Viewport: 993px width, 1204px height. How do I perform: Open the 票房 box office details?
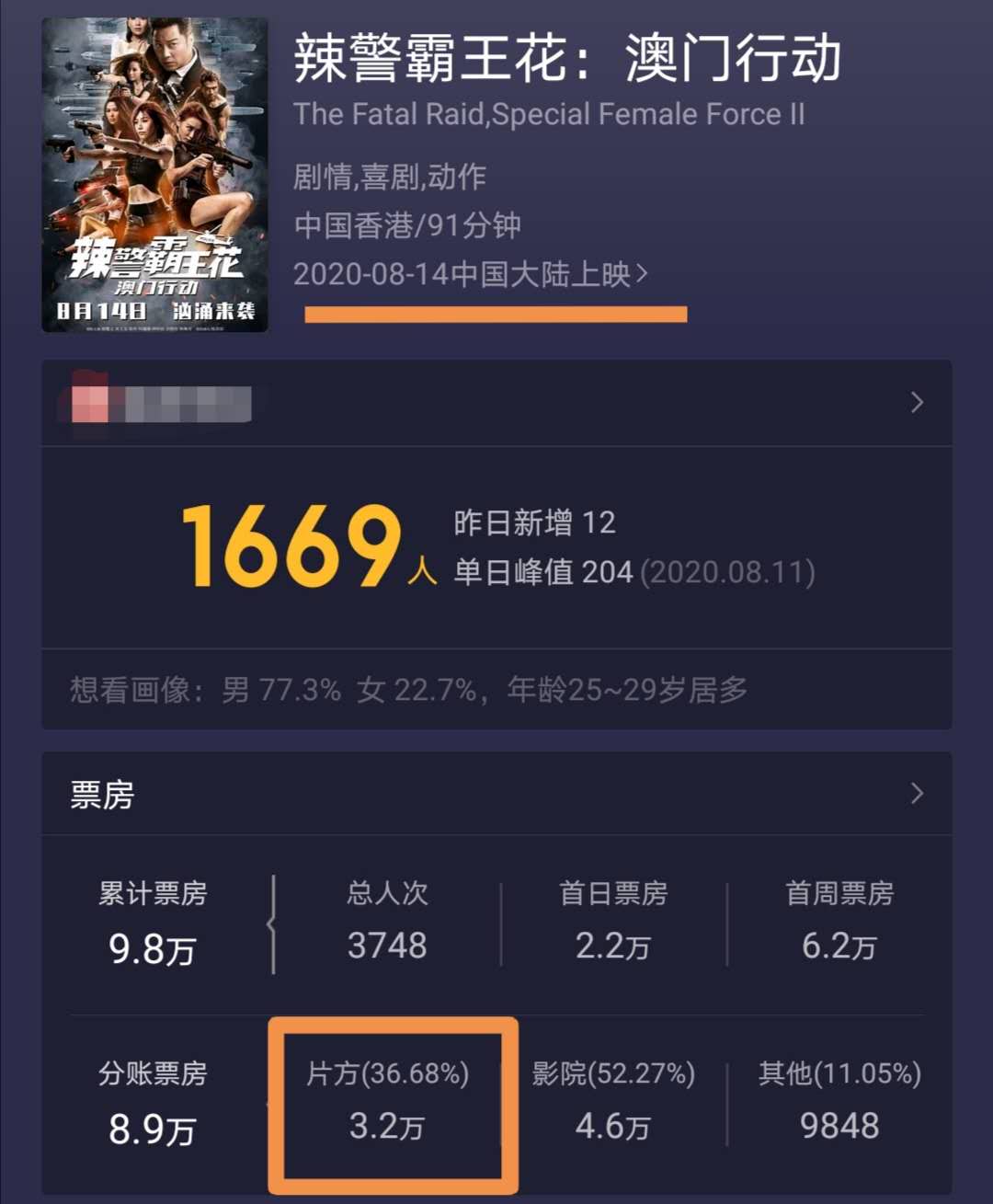tap(916, 794)
